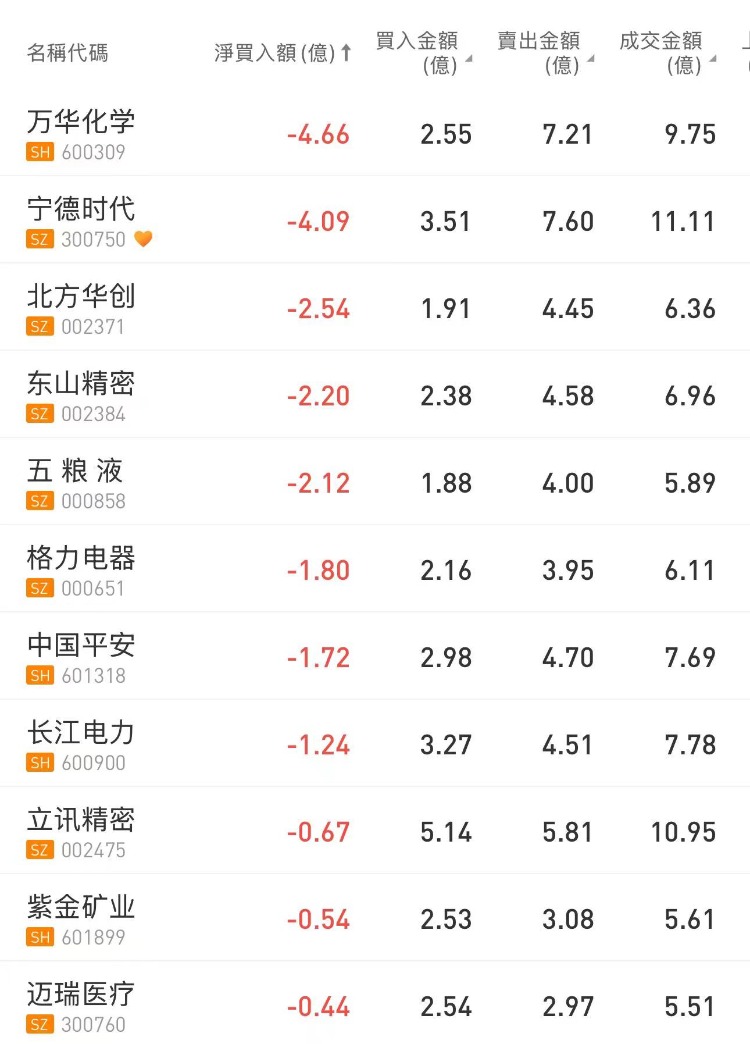Sort by 買入金額 column header
This screenshot has height=1044, width=750.
(x=420, y=52)
